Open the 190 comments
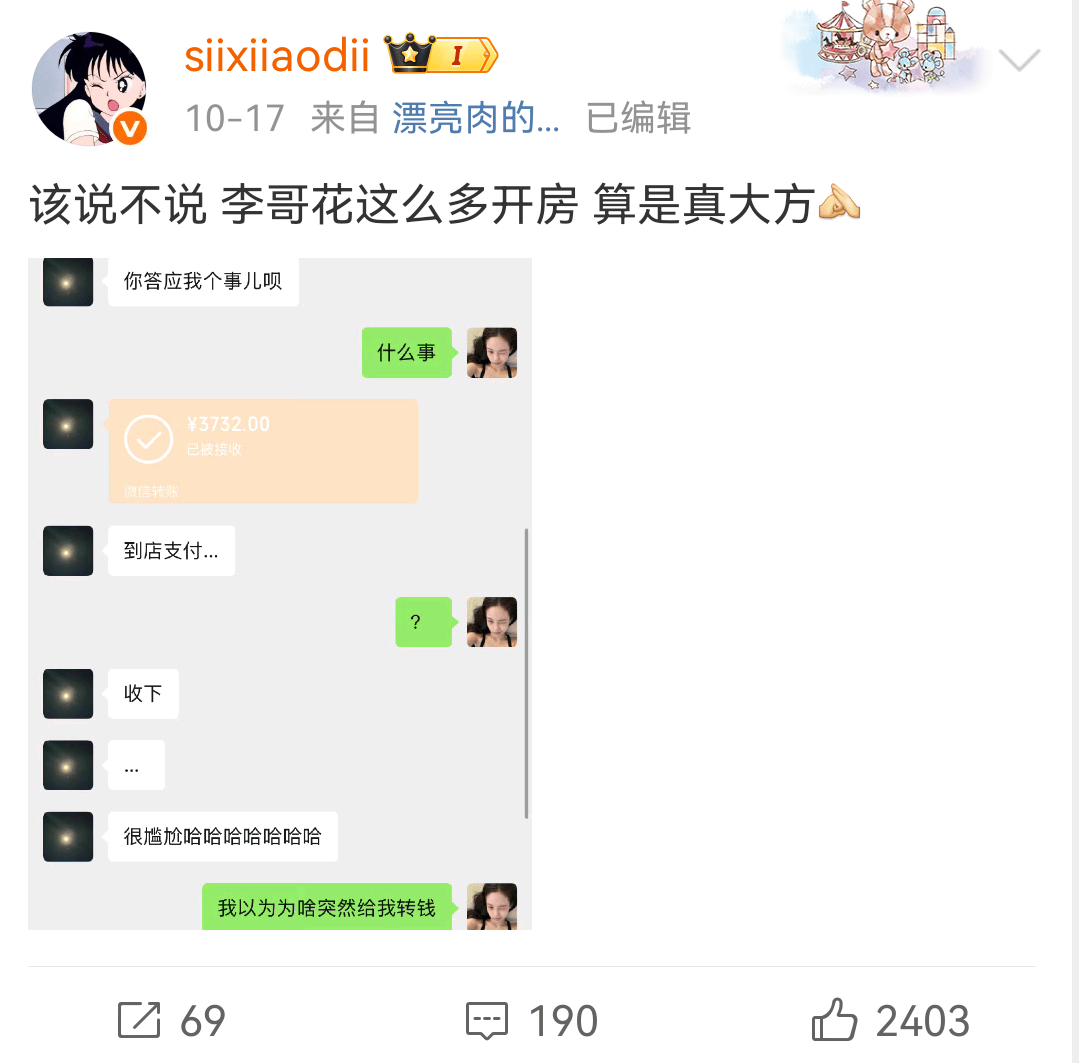The height and width of the screenshot is (1063, 1079). click(532, 1021)
